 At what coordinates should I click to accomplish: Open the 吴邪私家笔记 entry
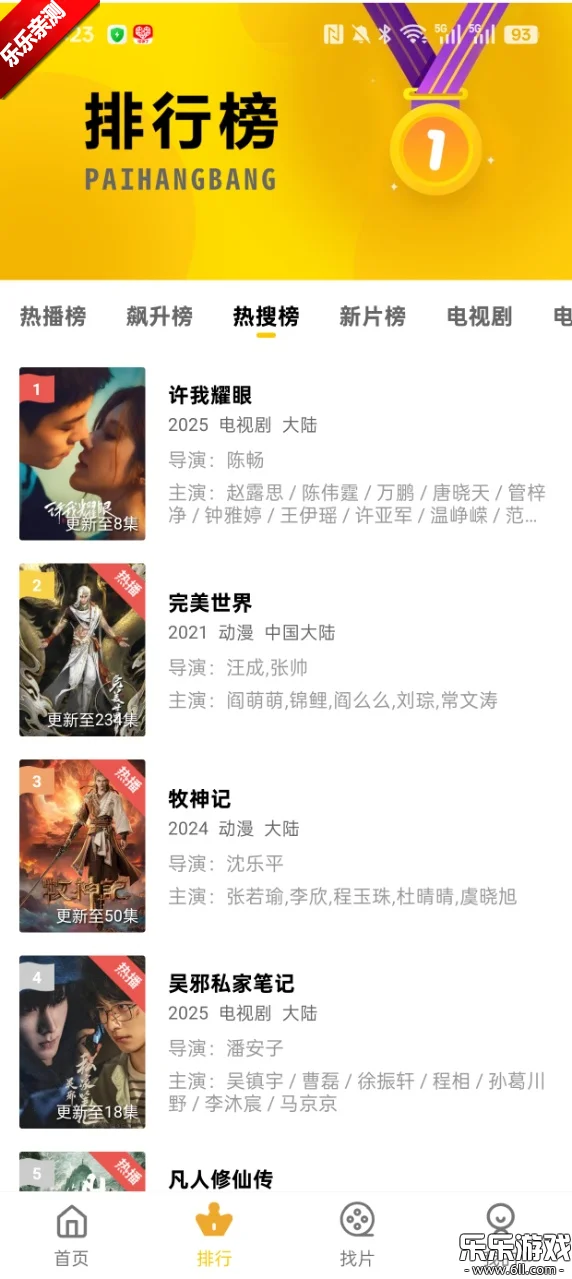pos(286,1042)
